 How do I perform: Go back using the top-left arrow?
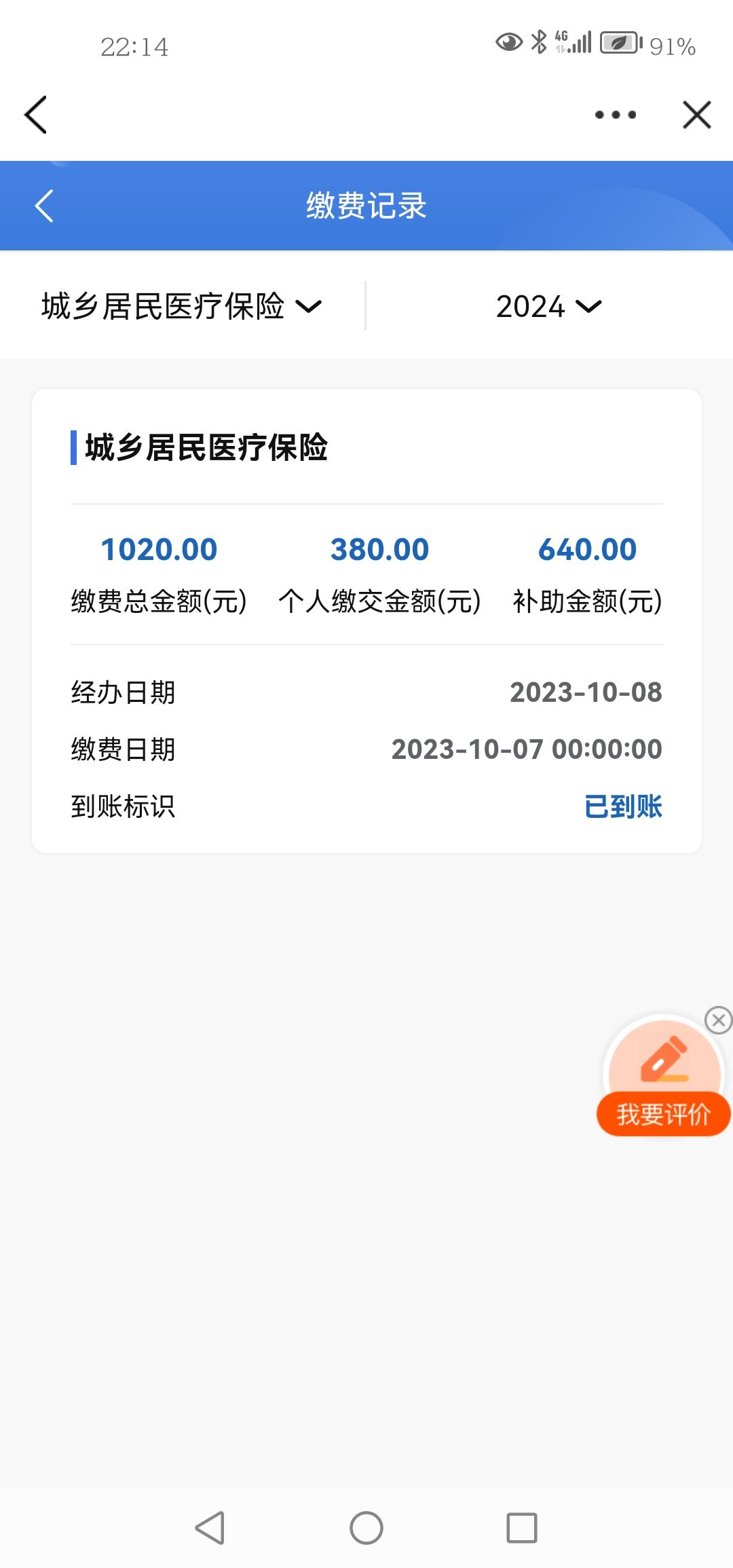pos(35,115)
